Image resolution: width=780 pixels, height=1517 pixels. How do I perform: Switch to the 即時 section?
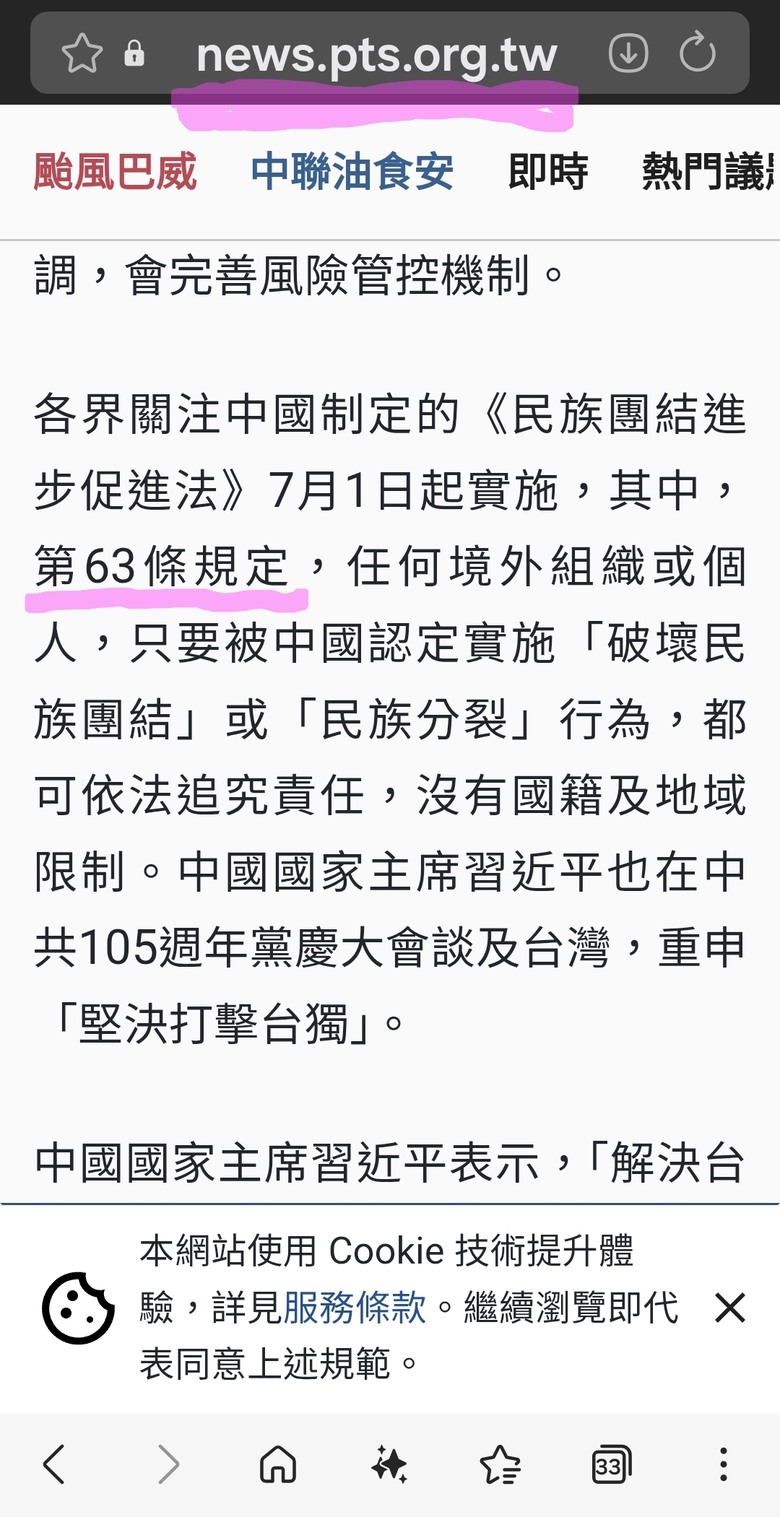click(x=548, y=172)
